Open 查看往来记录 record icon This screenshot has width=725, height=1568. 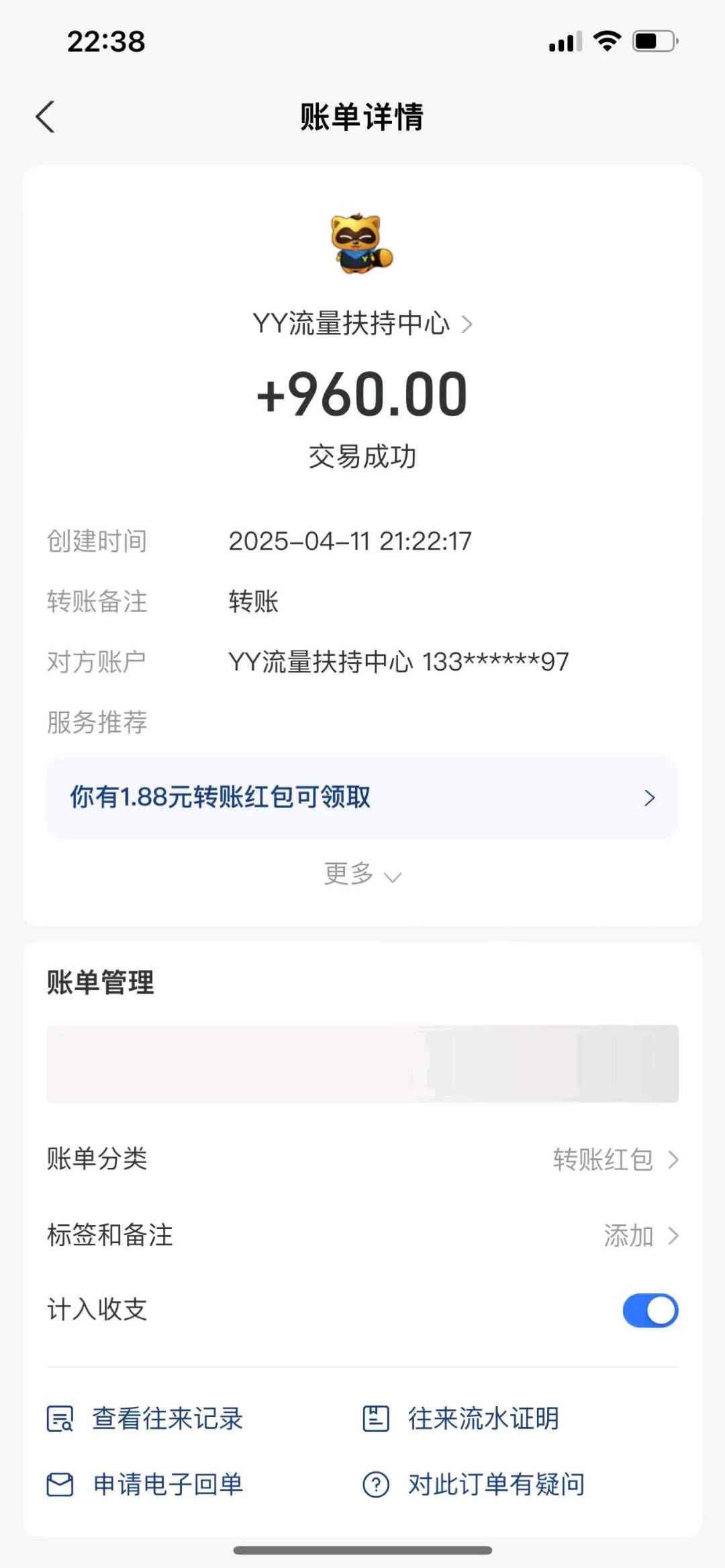[59, 1418]
